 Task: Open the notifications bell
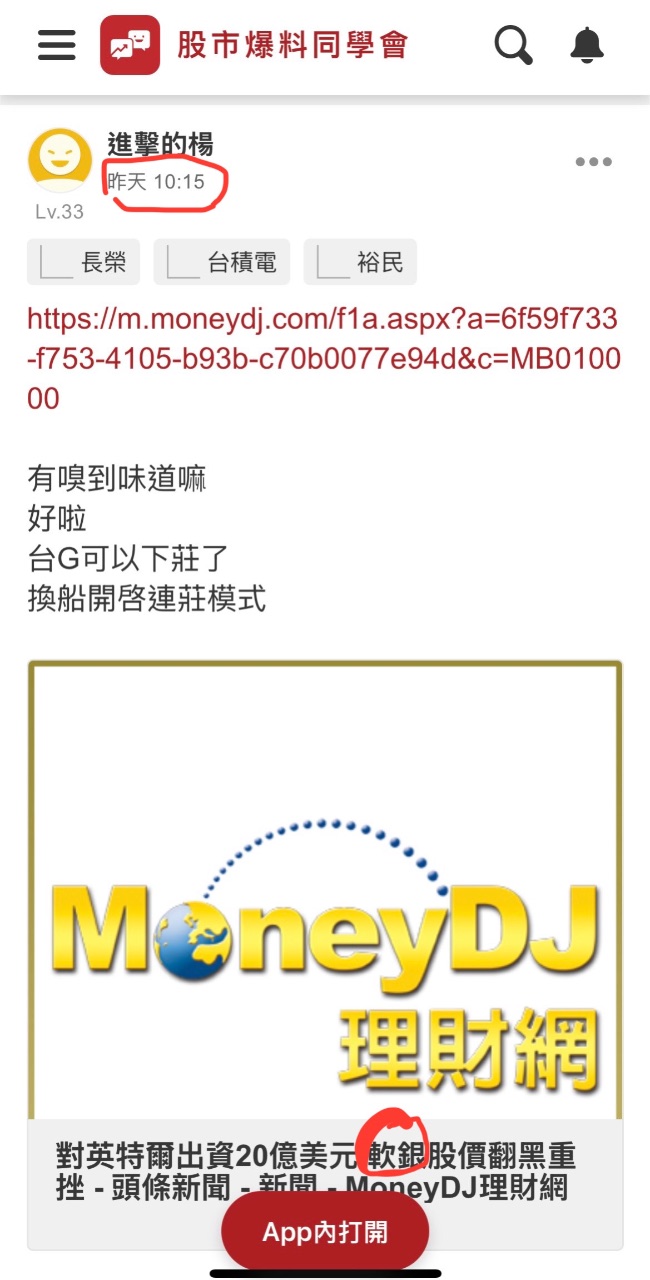pyautogui.click(x=587, y=45)
